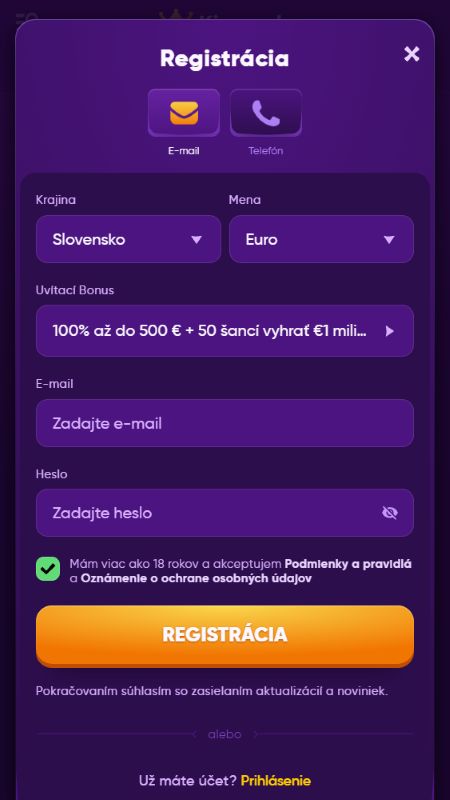Switch to Telefón registration
The width and height of the screenshot is (450, 800).
coord(266,113)
